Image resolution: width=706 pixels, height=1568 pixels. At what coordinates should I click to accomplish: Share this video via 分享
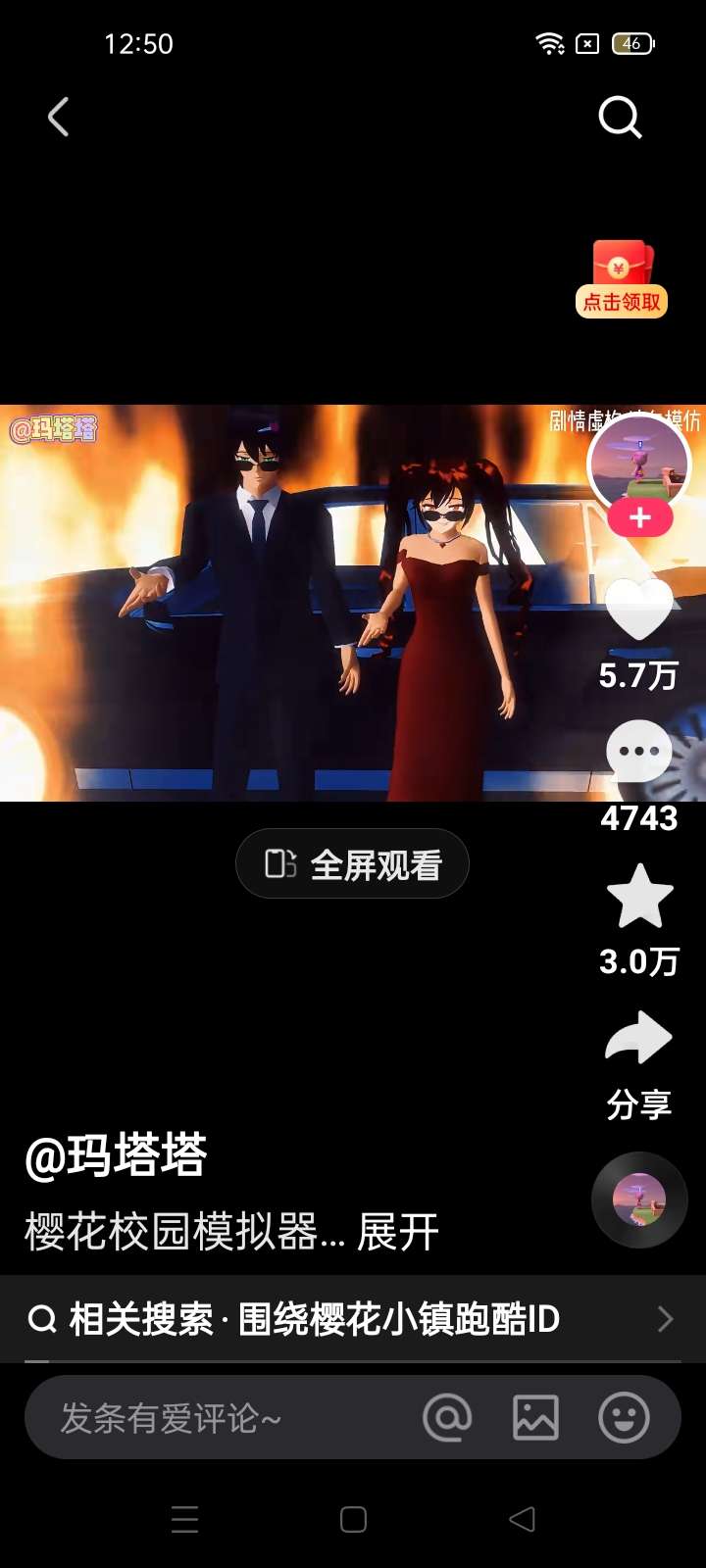pos(639,1041)
